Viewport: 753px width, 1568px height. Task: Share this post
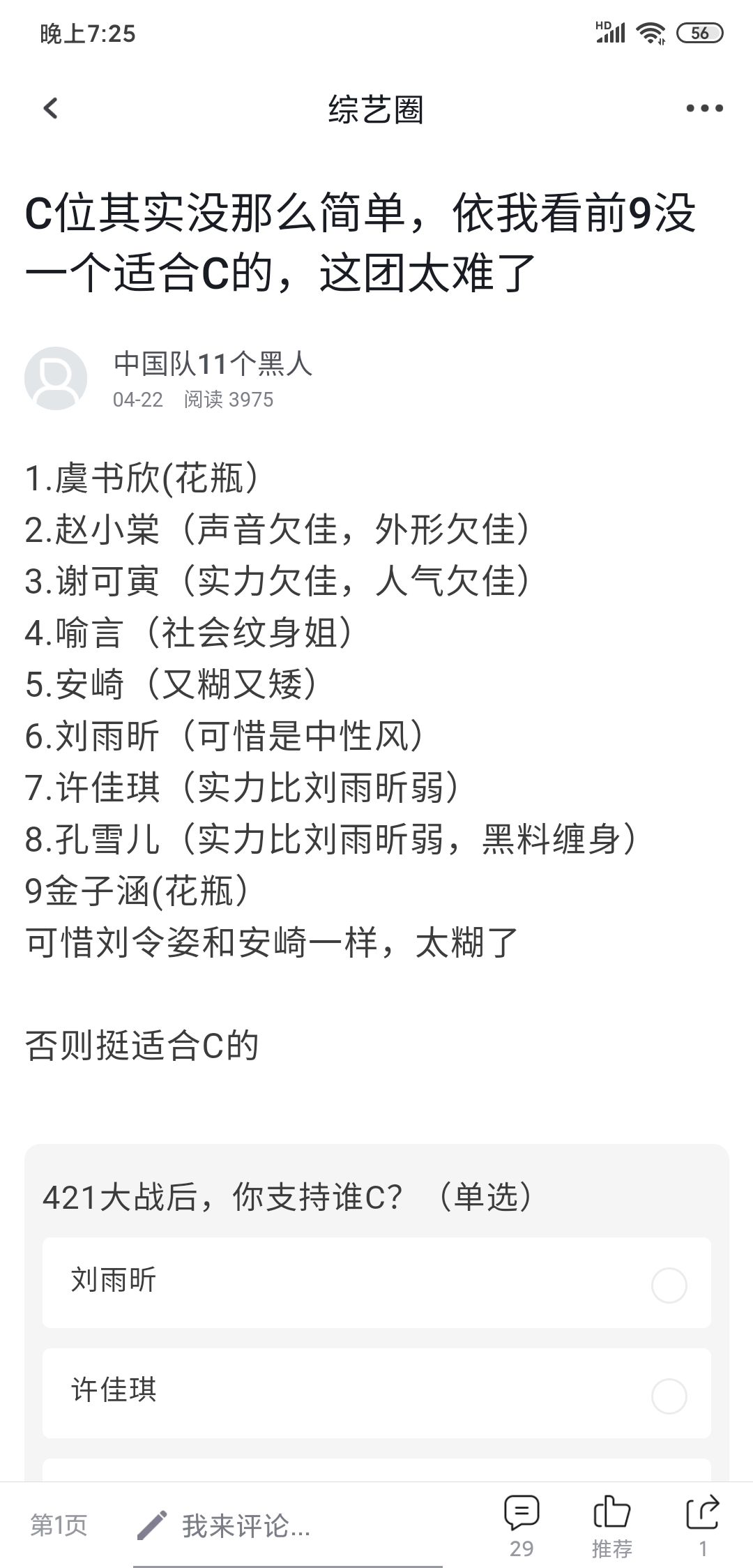pos(703,1526)
